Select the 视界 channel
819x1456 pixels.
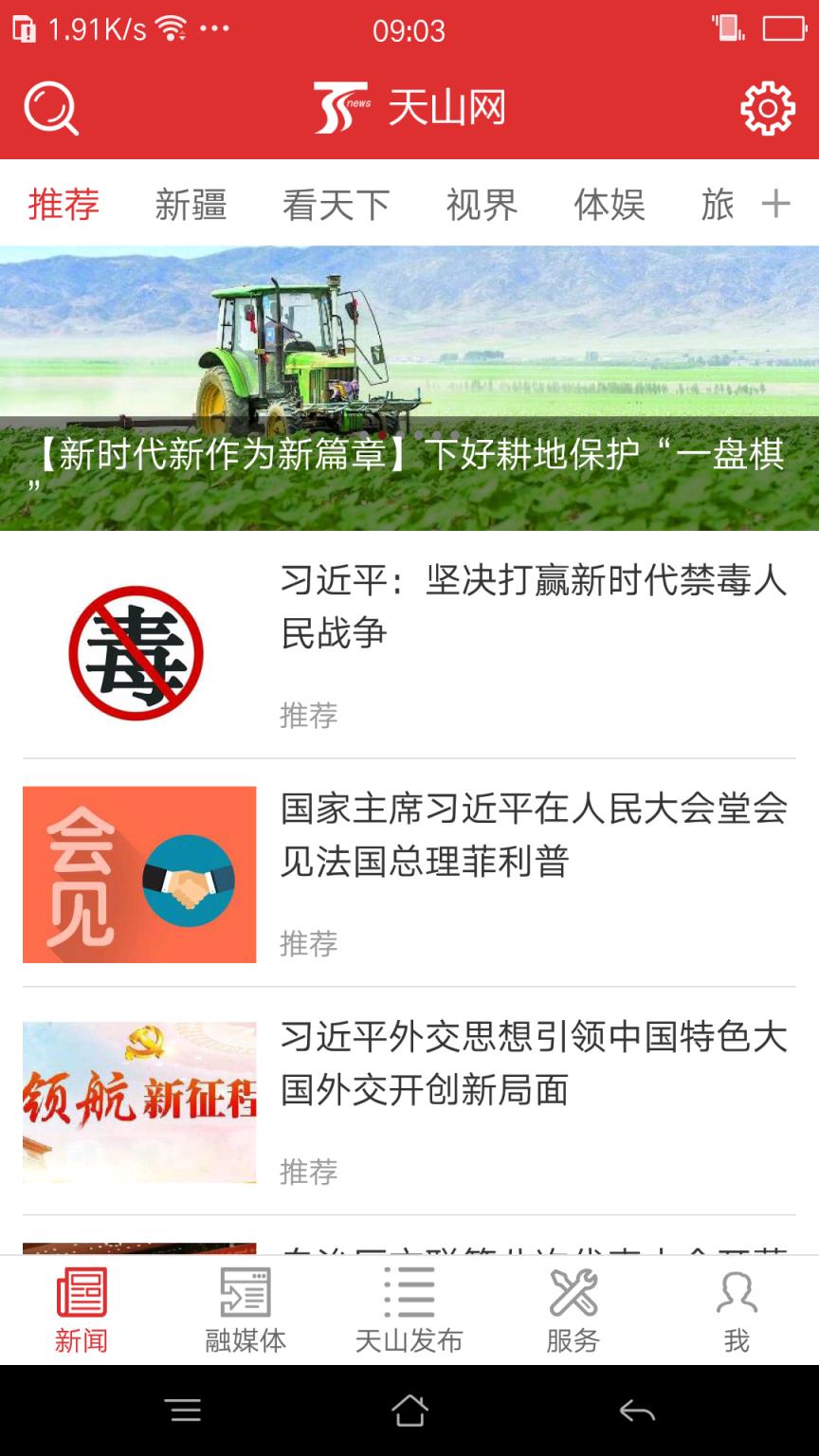[481, 205]
